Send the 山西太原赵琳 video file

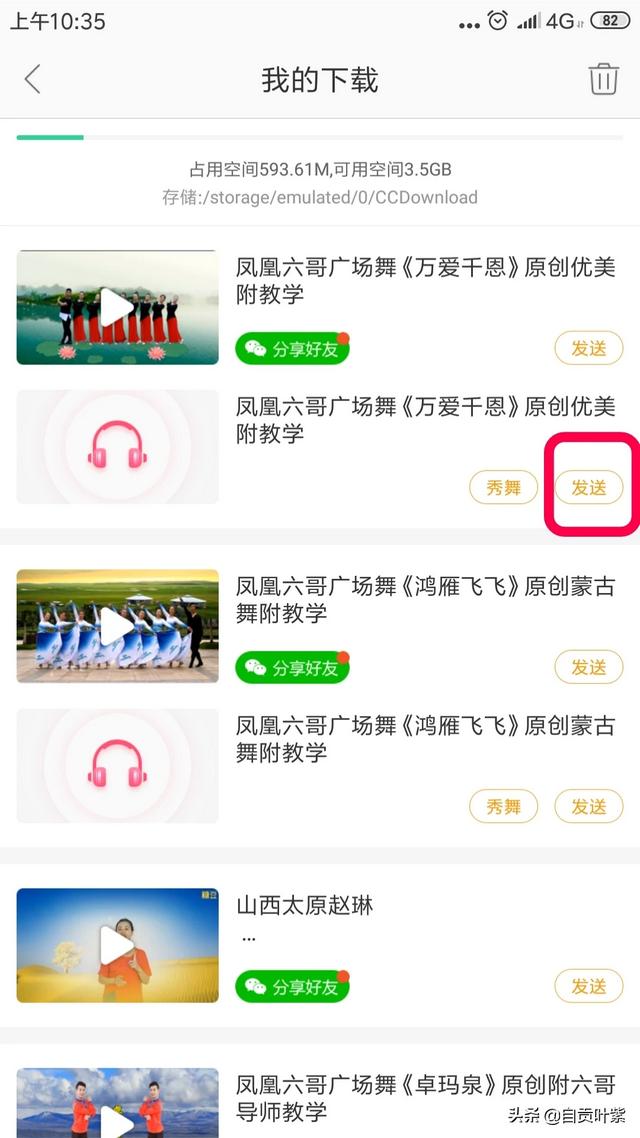588,986
